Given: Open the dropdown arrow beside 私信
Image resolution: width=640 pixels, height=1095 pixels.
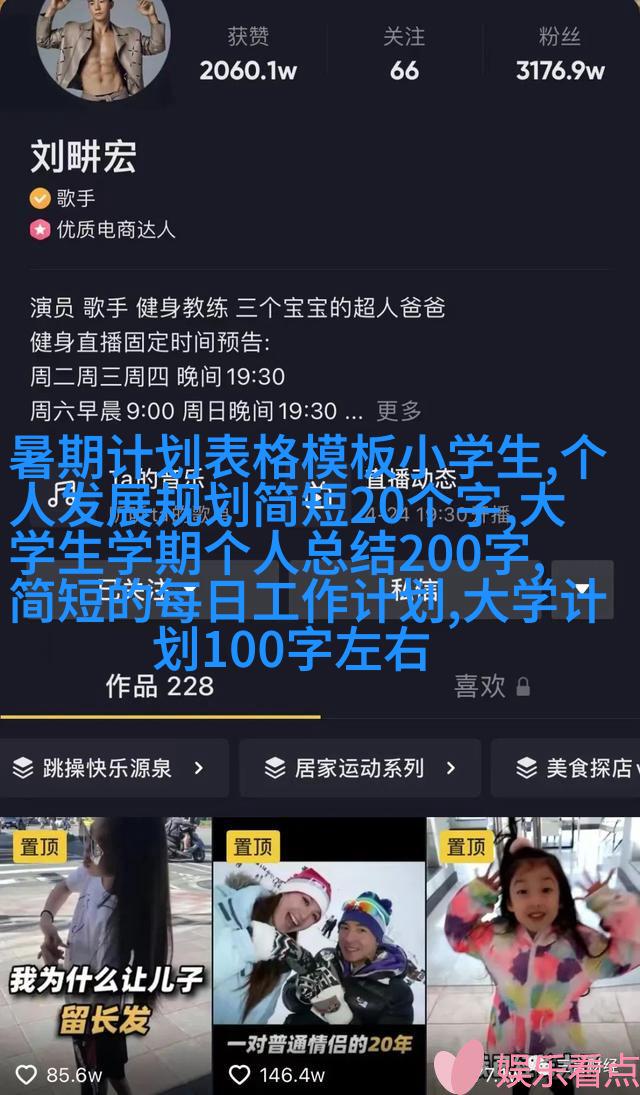Looking at the screenshot, I should (582, 586).
